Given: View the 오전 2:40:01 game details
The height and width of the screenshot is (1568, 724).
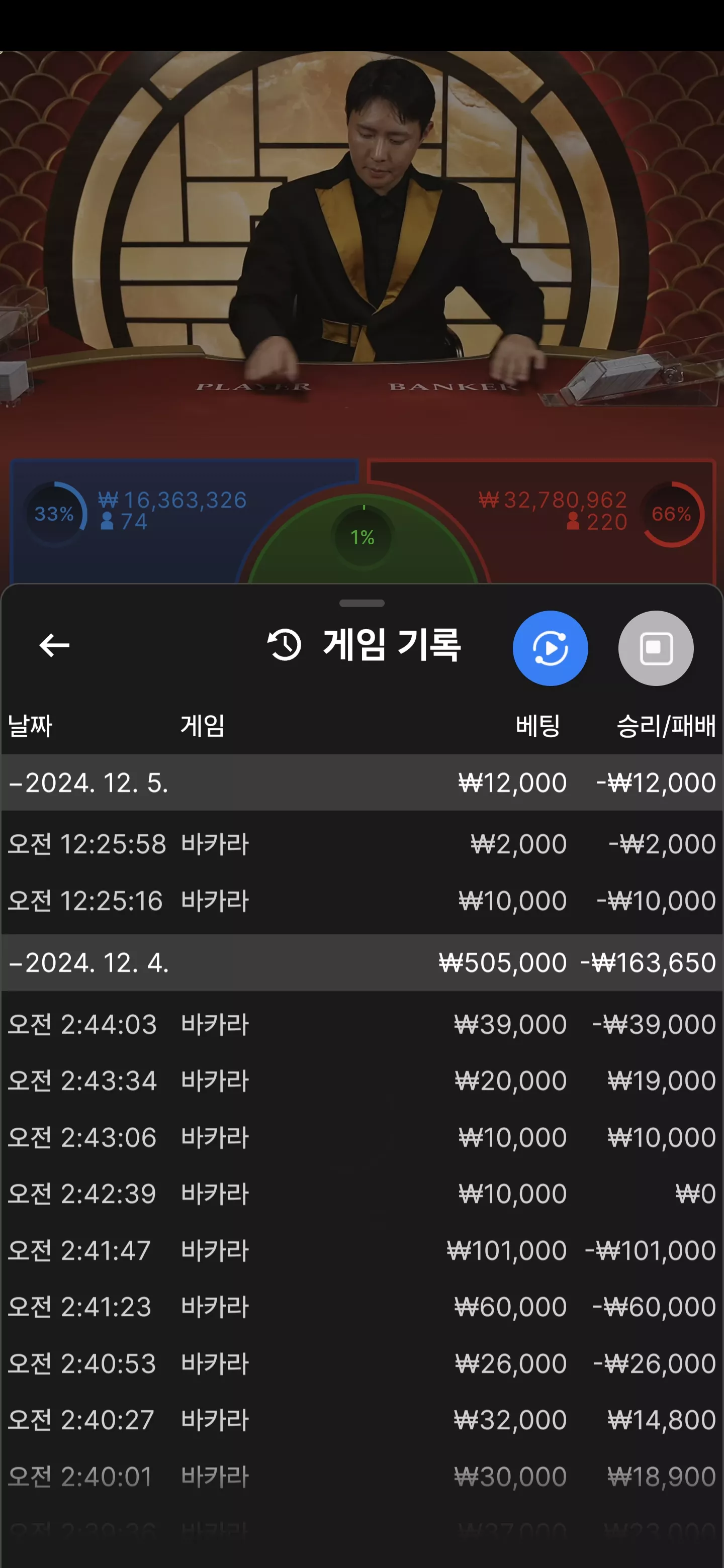Looking at the screenshot, I should click(x=361, y=1477).
